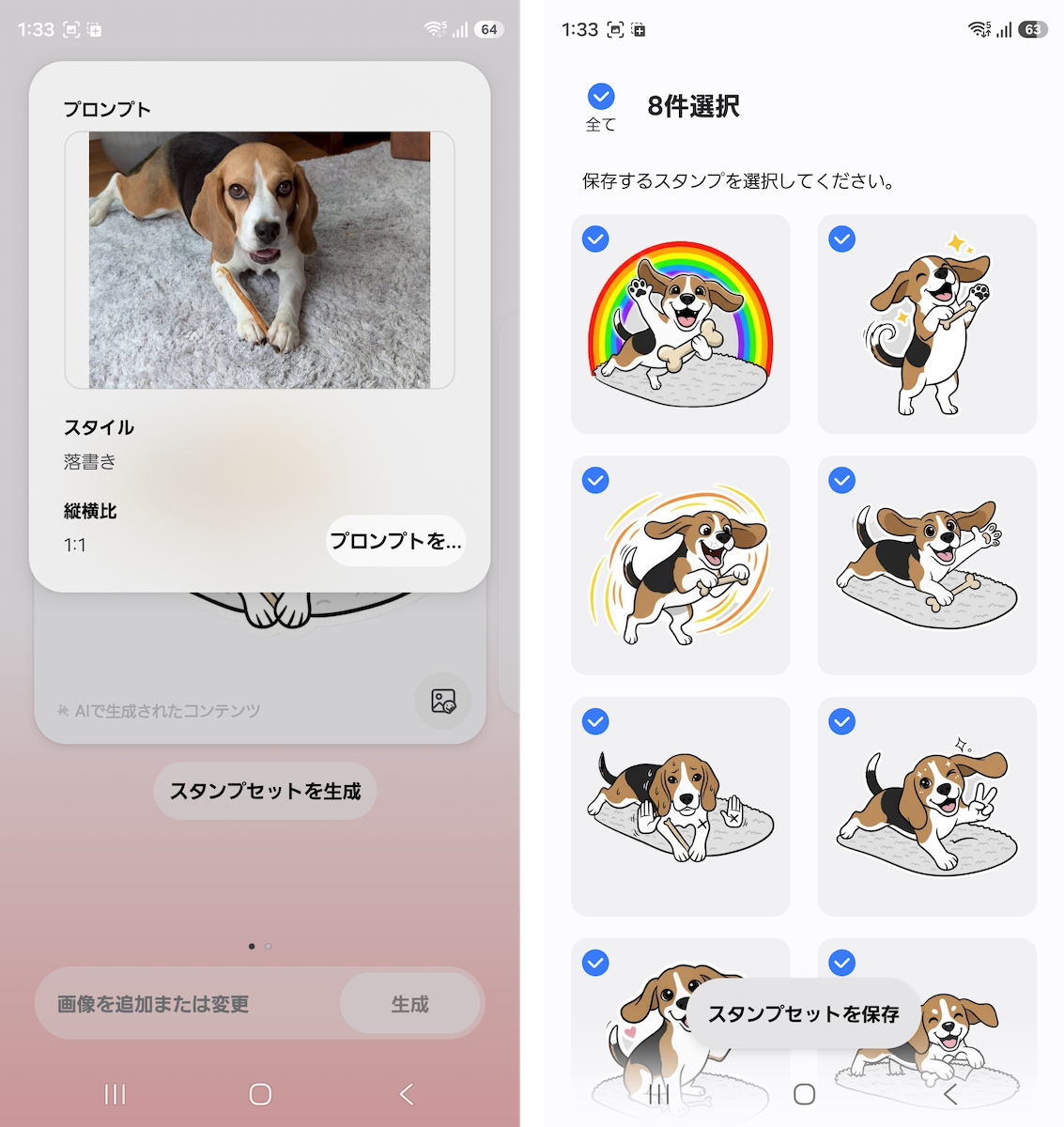Tap the 生成 button
The height and width of the screenshot is (1127, 1064).
point(409,1004)
